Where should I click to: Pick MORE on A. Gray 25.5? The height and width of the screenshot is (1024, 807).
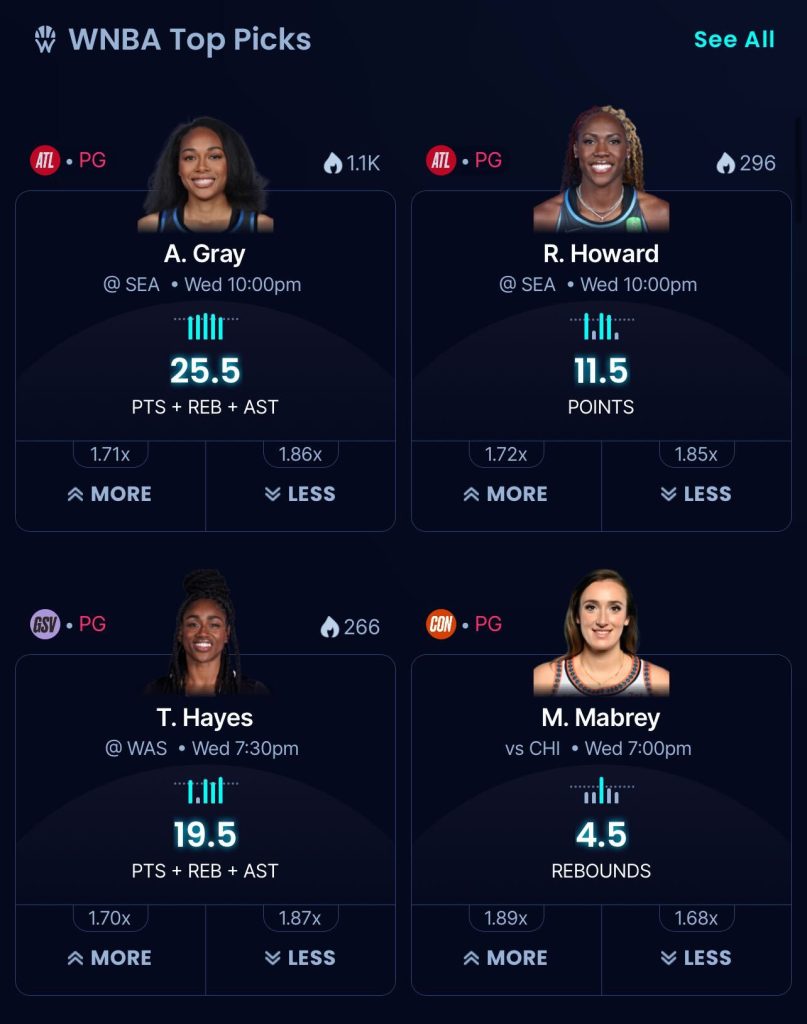[x=110, y=493]
